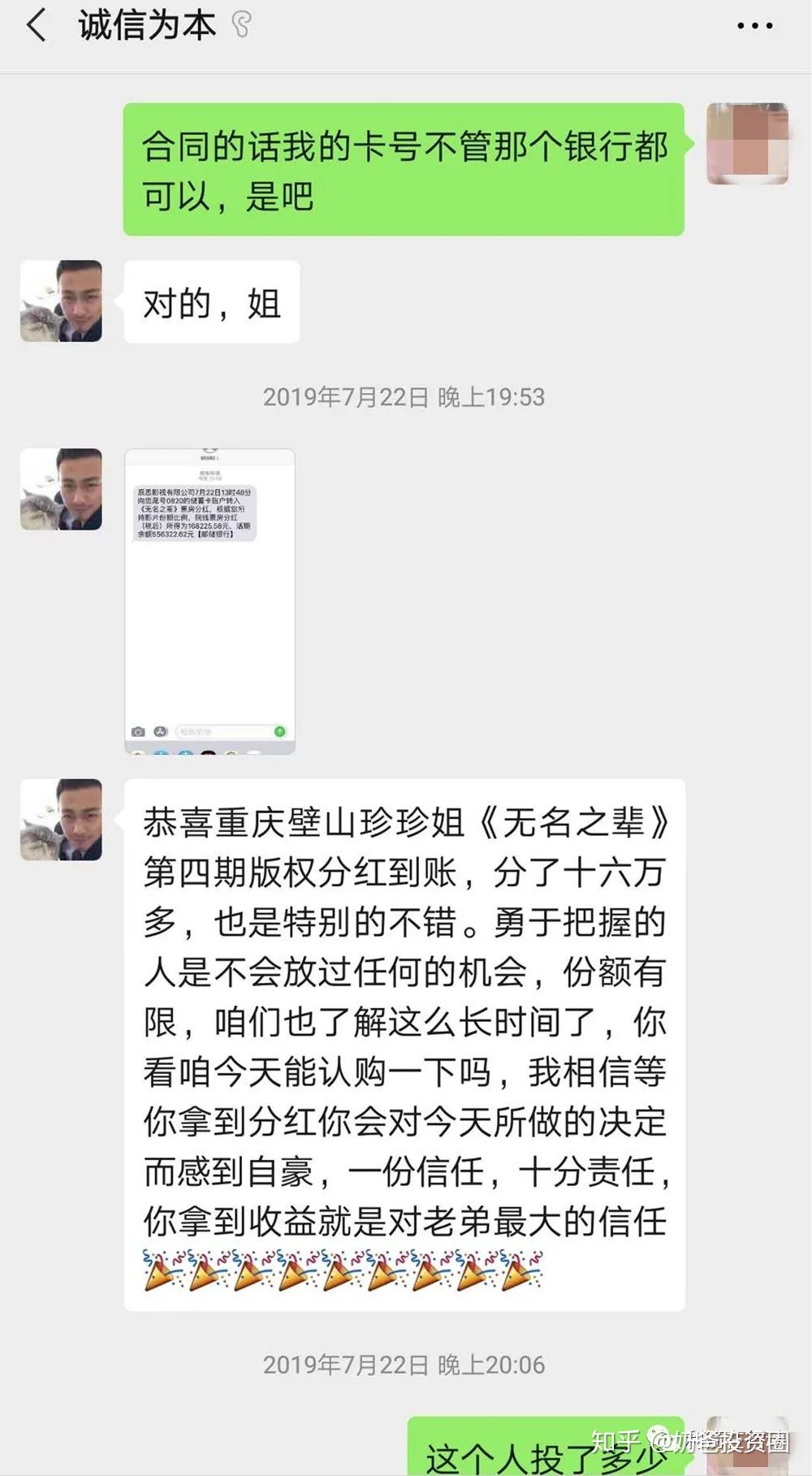The height and width of the screenshot is (1476, 812).
Task: Open contact's avatar beside 对的，姐 message
Action: [x=61, y=301]
